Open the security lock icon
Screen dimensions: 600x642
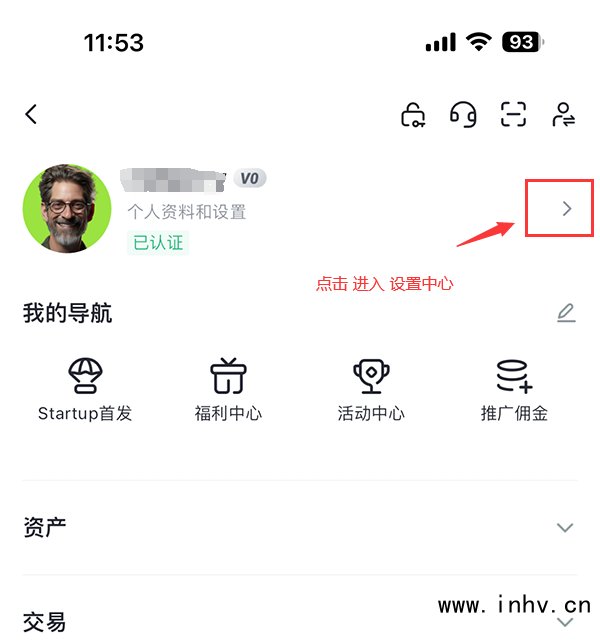[x=413, y=115]
